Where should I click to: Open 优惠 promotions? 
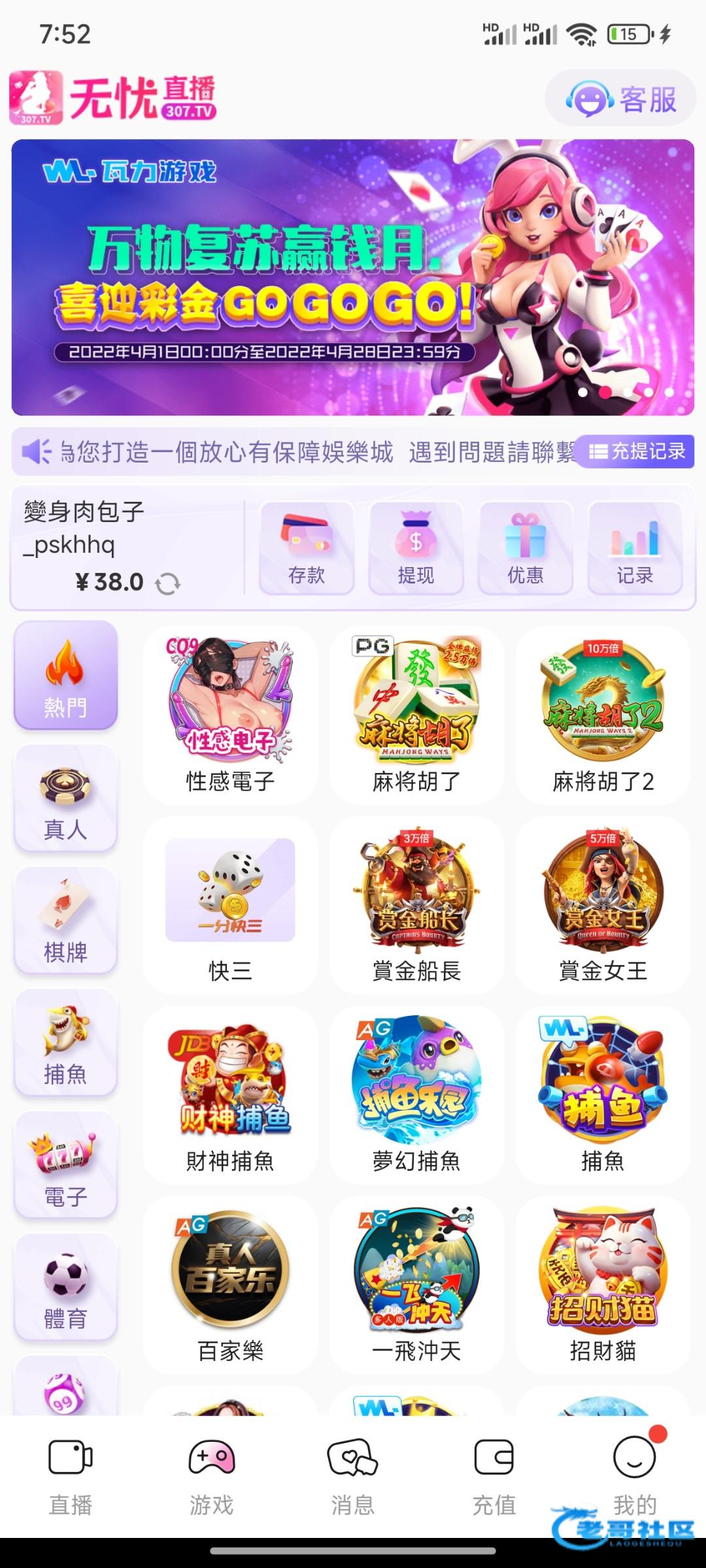[x=526, y=548]
